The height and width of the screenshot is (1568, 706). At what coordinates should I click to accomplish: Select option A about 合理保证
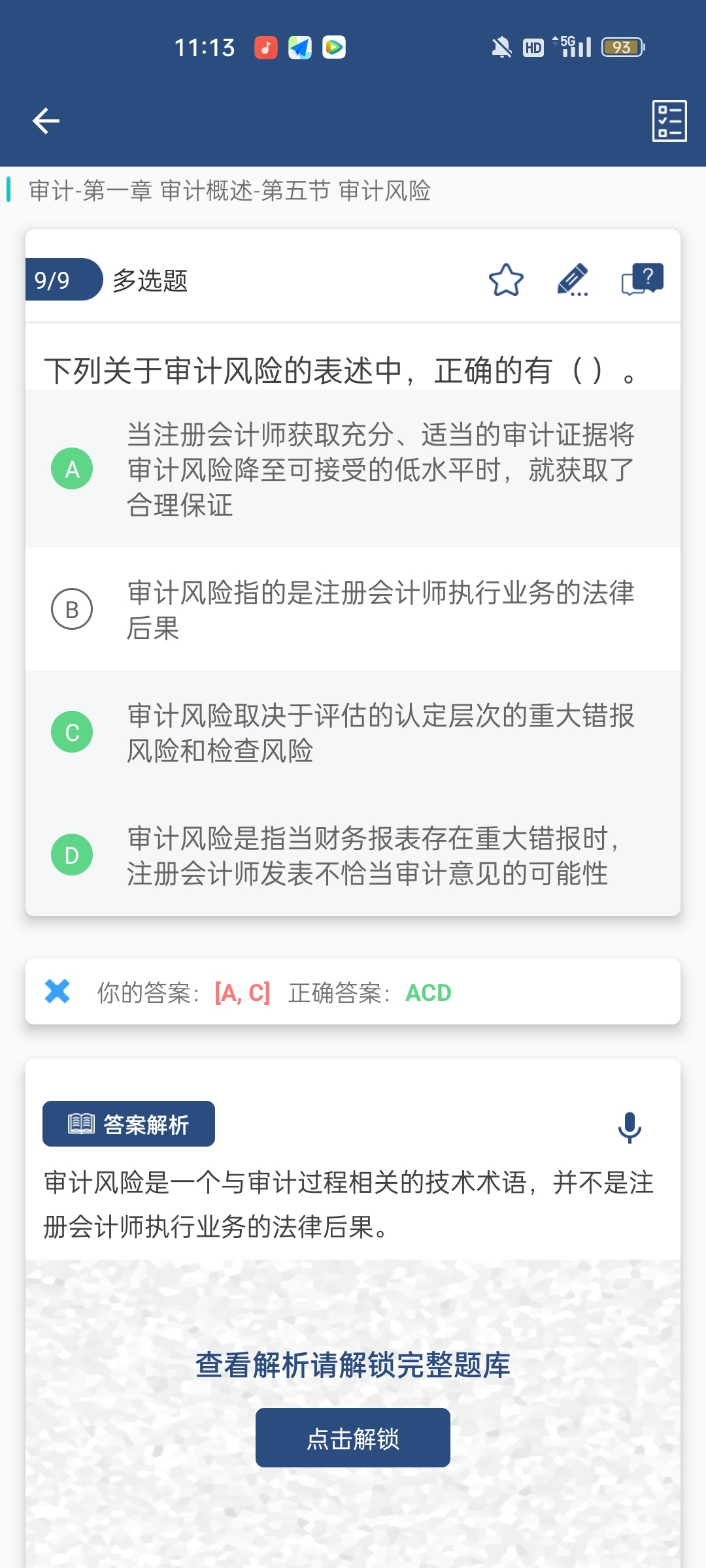(353, 469)
